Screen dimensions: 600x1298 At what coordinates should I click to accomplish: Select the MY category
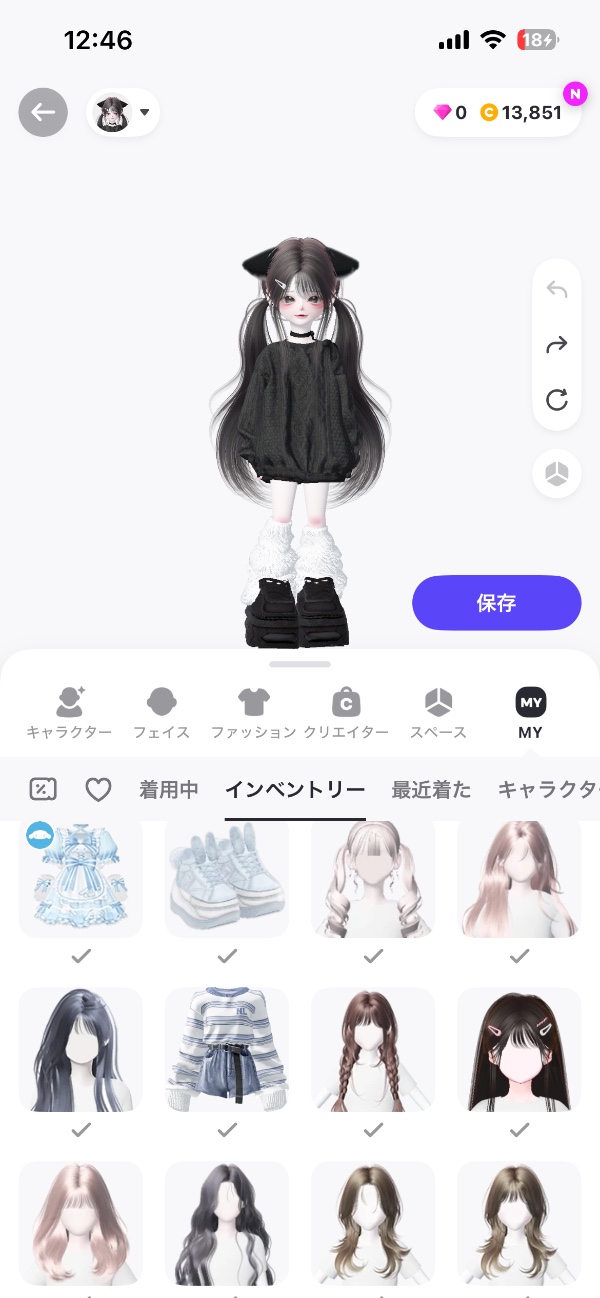(x=530, y=713)
